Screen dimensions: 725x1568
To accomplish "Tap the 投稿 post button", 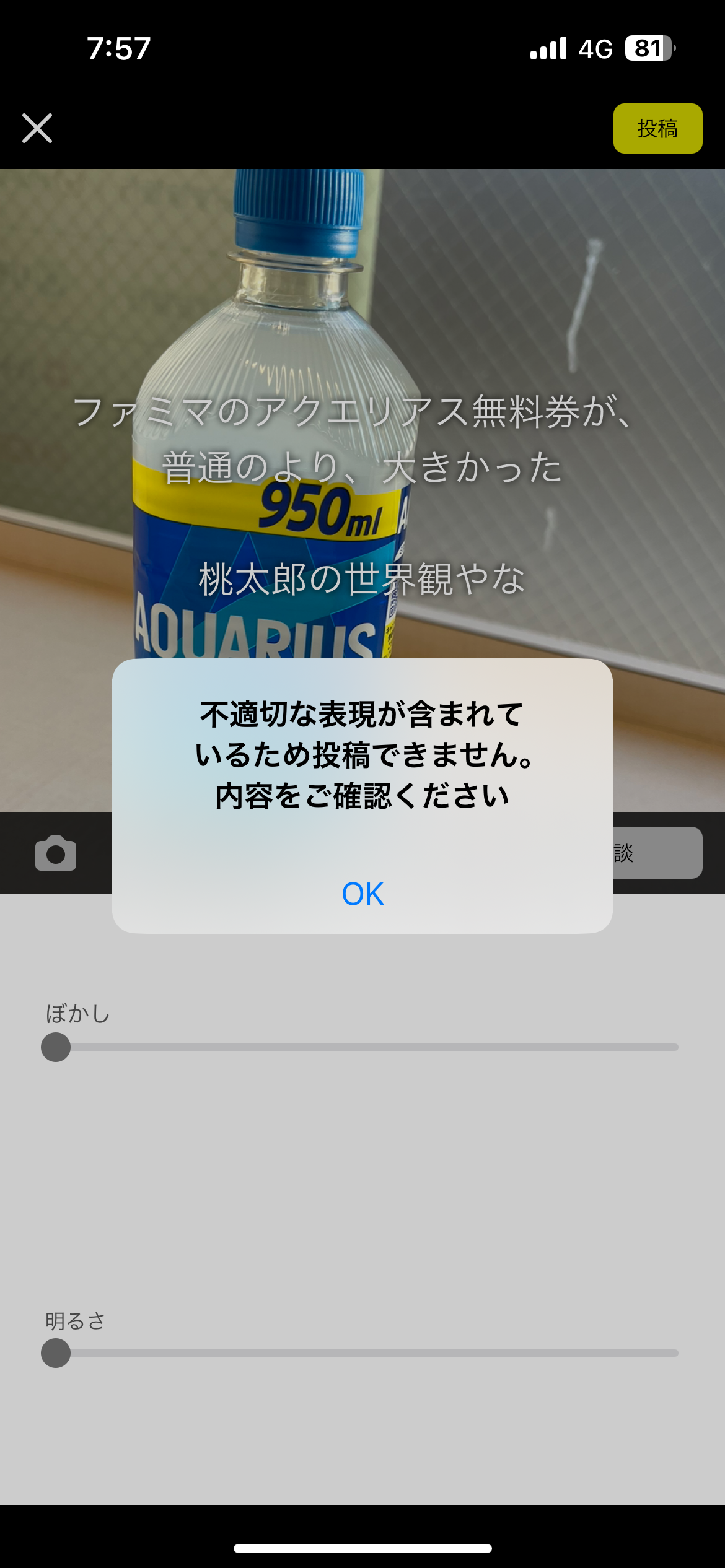I will (x=657, y=128).
